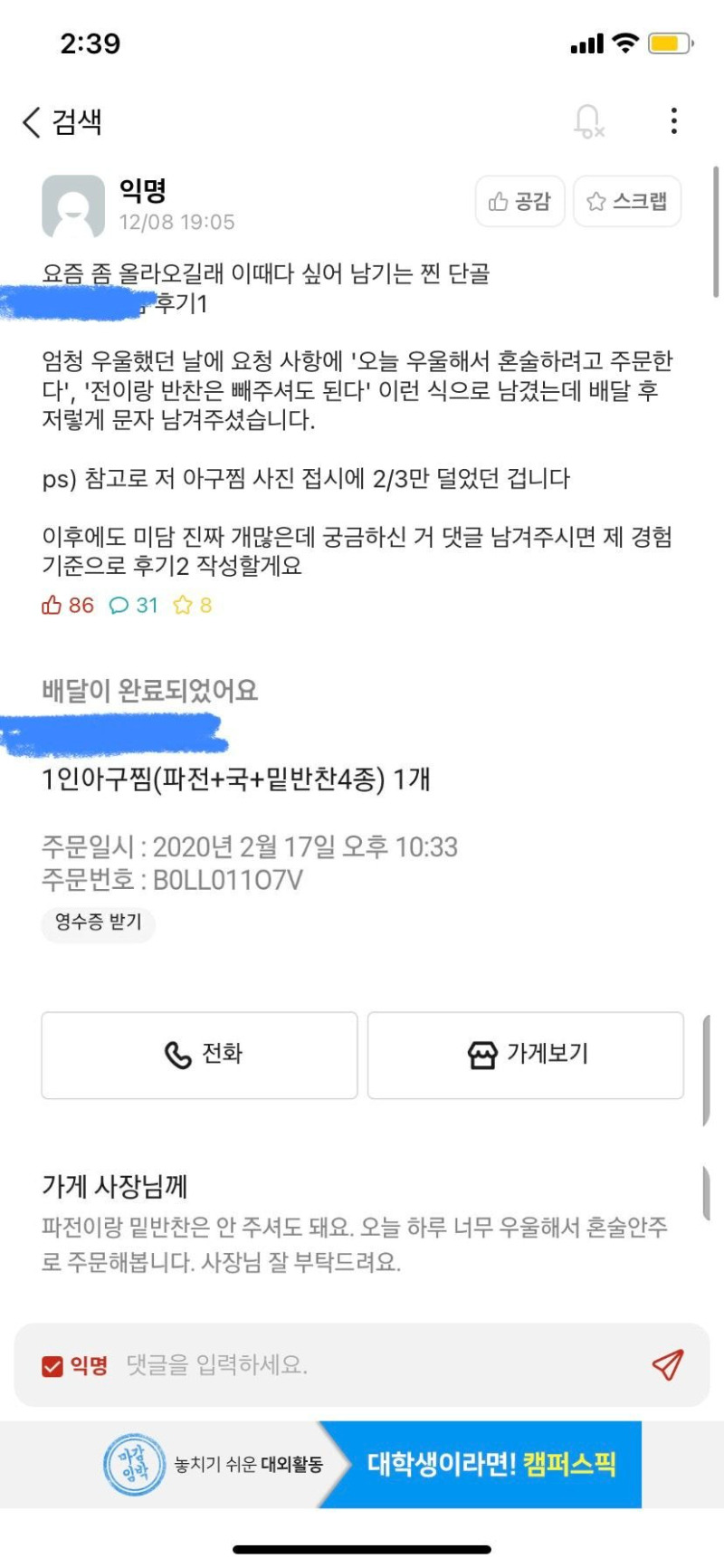724x1568 pixels.
Task: Toggle the post notification bell
Action: coord(587,120)
